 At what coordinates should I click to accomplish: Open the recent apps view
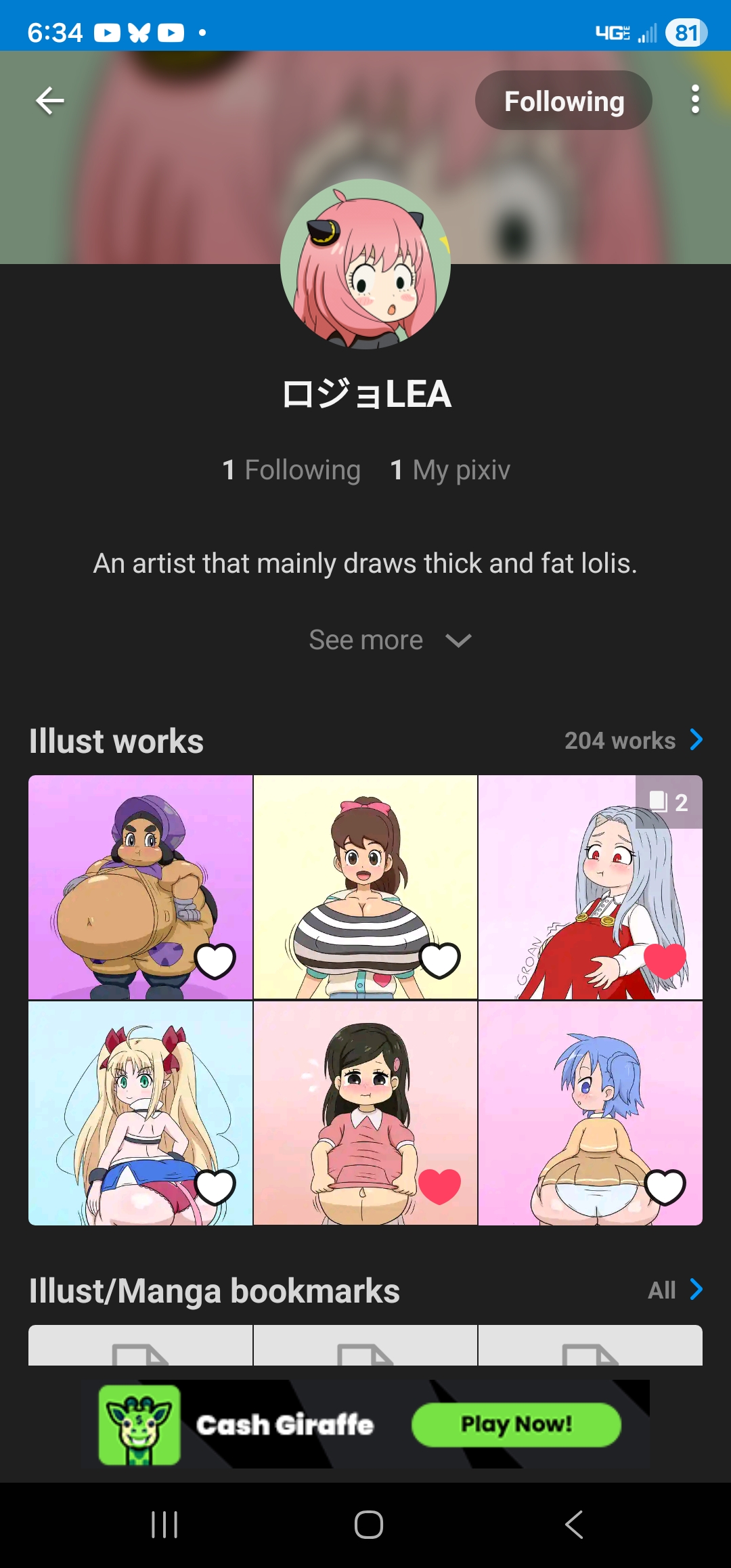point(164,1525)
